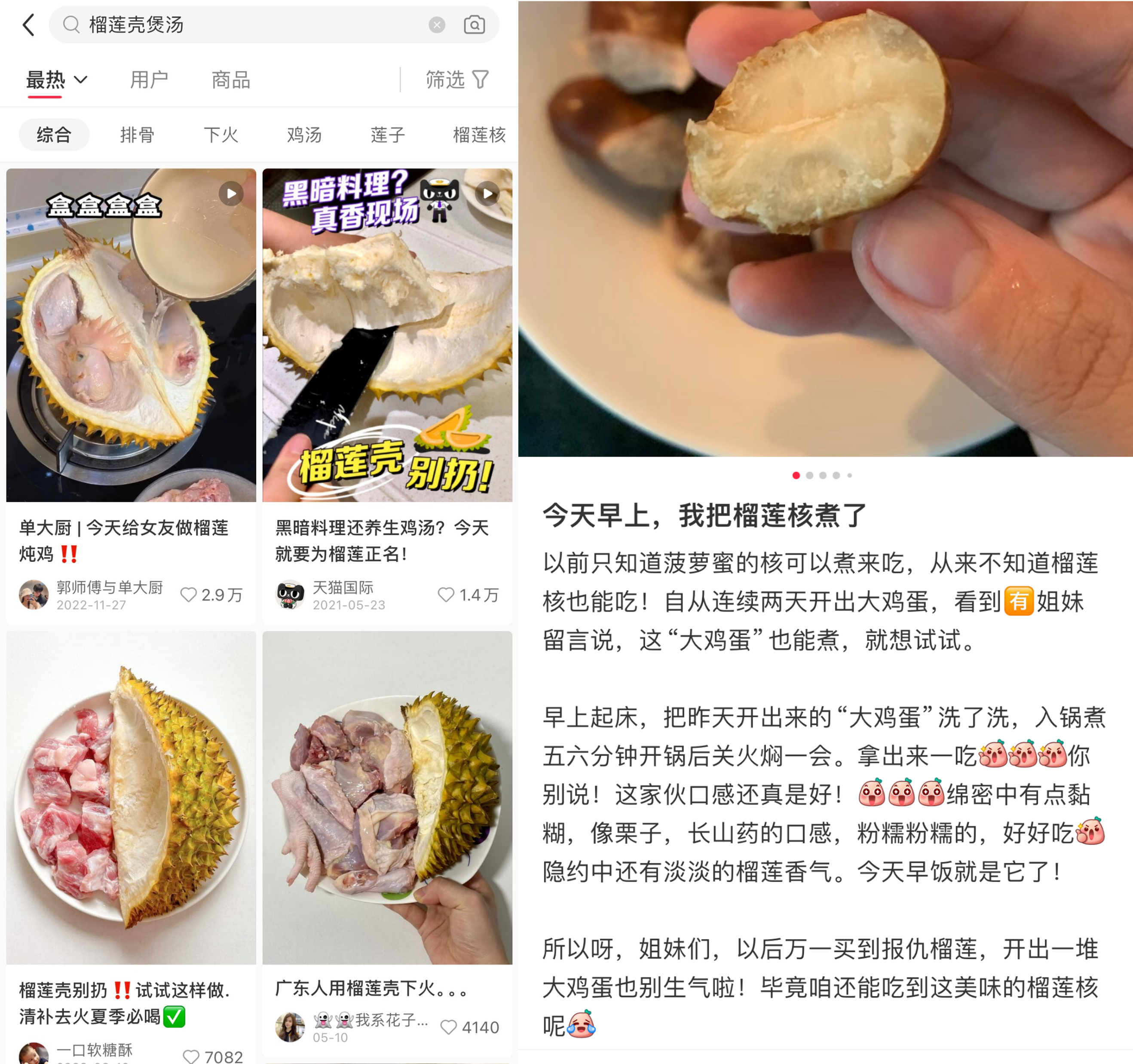Open 天猫国际's 黑暗料理 chicken soup post

point(387,335)
